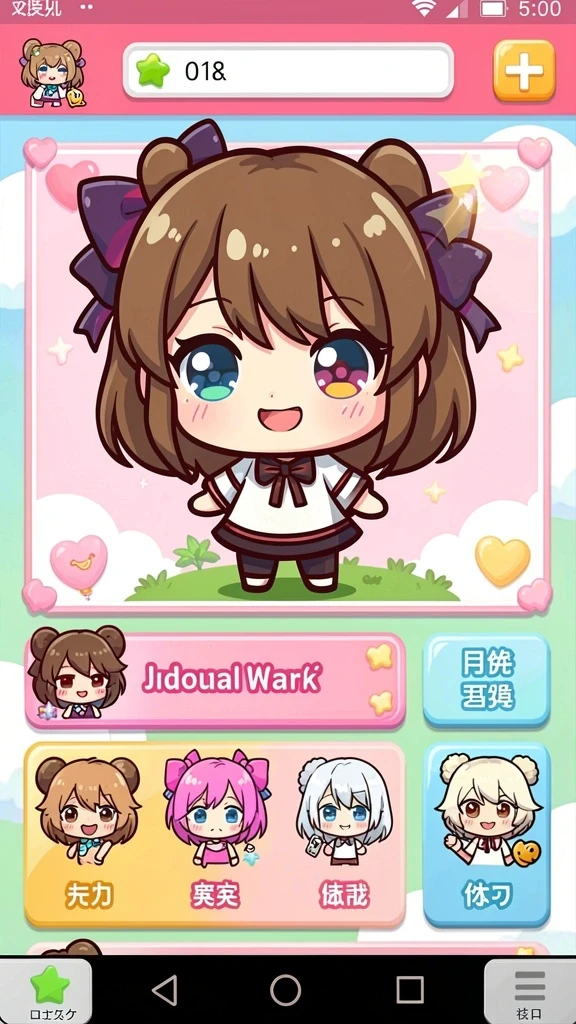
Task: Open the profile avatar in the top bar
Action: tap(52, 72)
